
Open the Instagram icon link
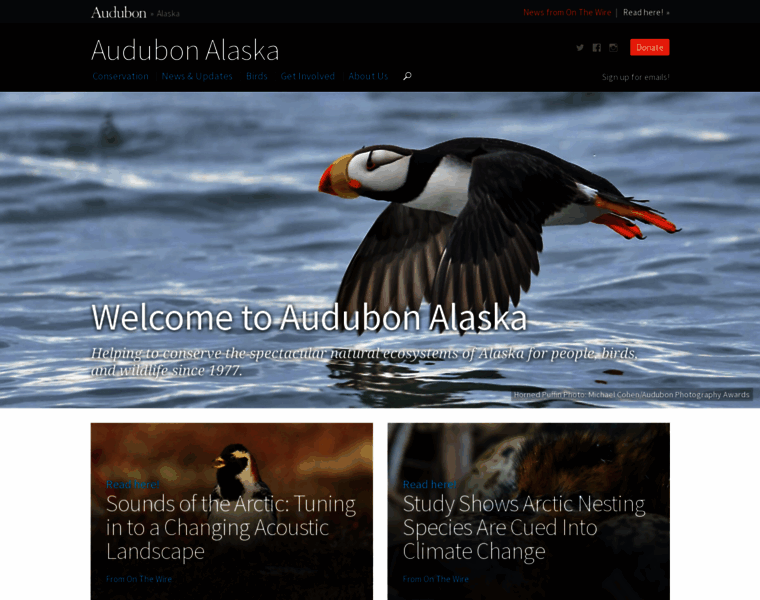click(613, 47)
